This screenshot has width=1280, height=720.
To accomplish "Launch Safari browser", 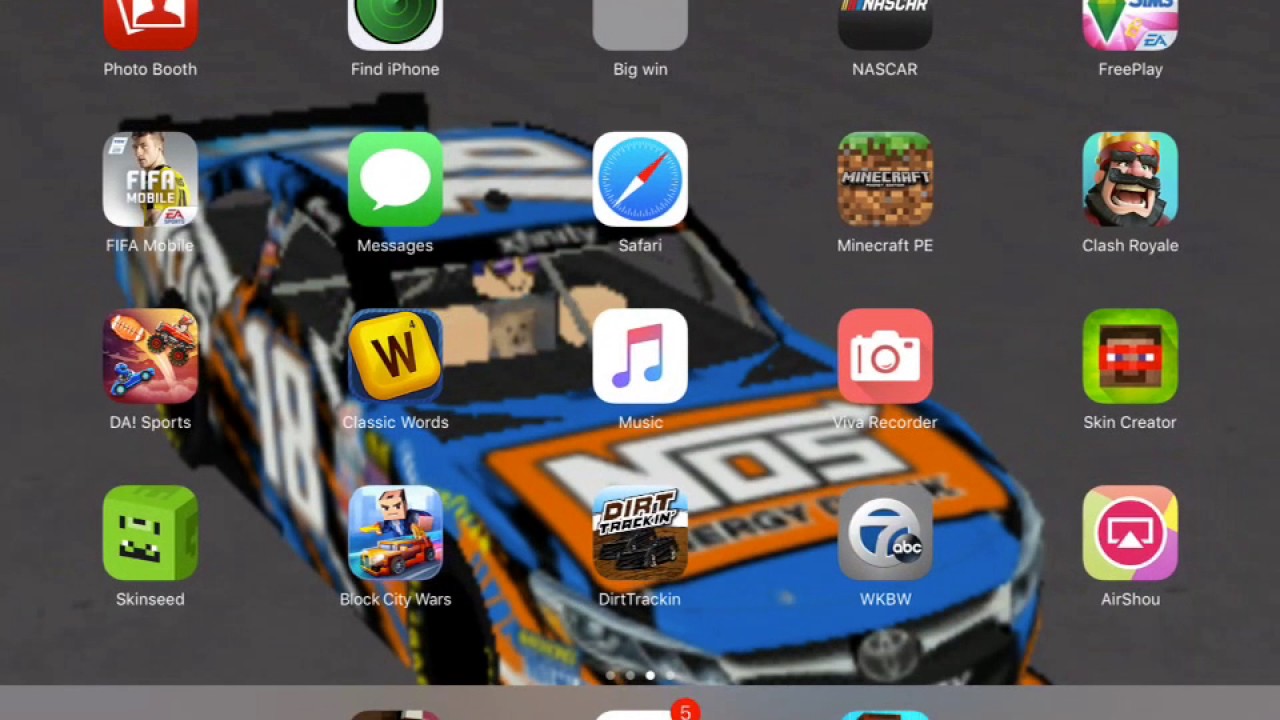I will point(640,180).
